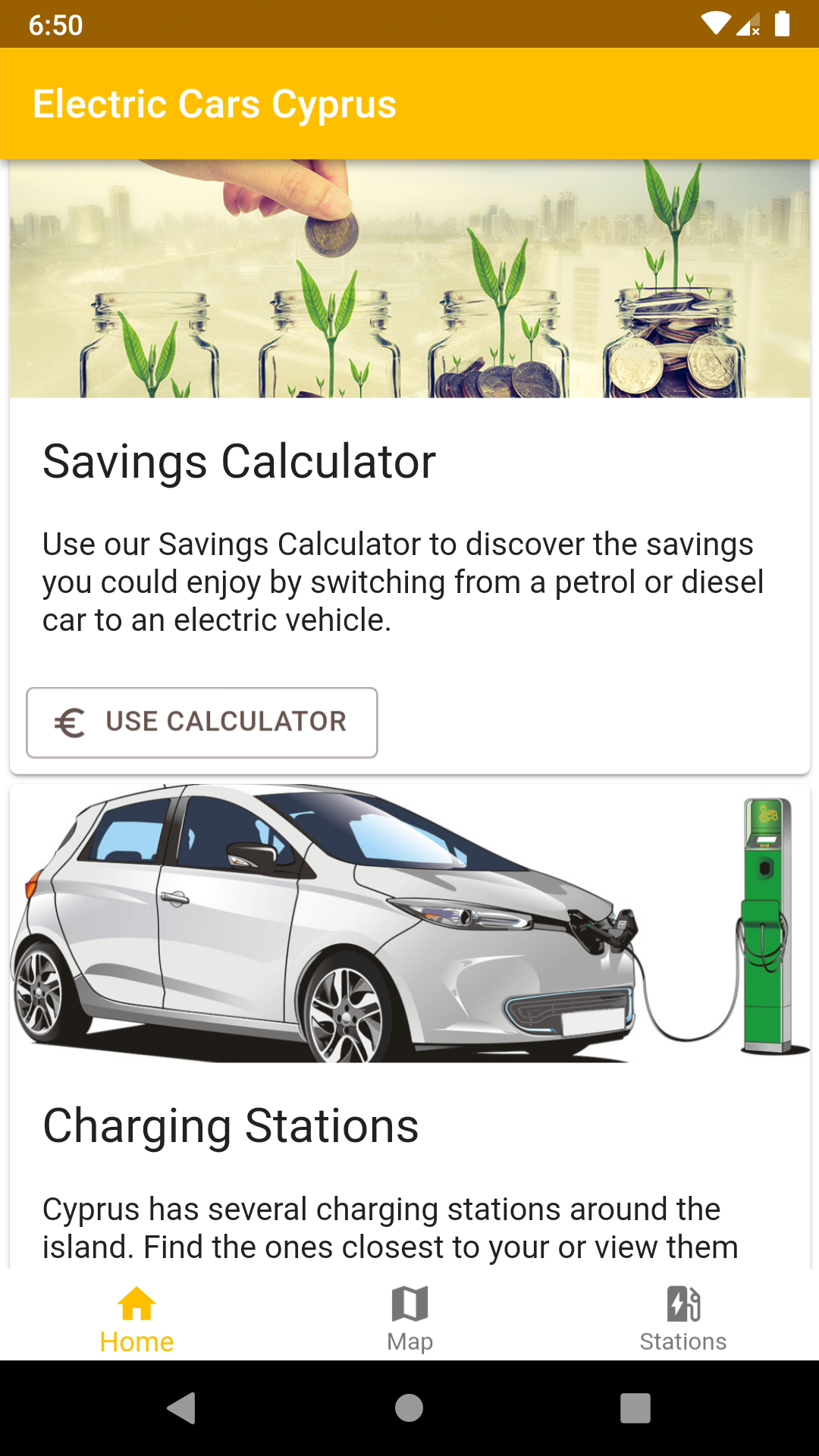Image resolution: width=819 pixels, height=1456 pixels.
Task: Click the euro symbol on calculator button
Action: [69, 722]
